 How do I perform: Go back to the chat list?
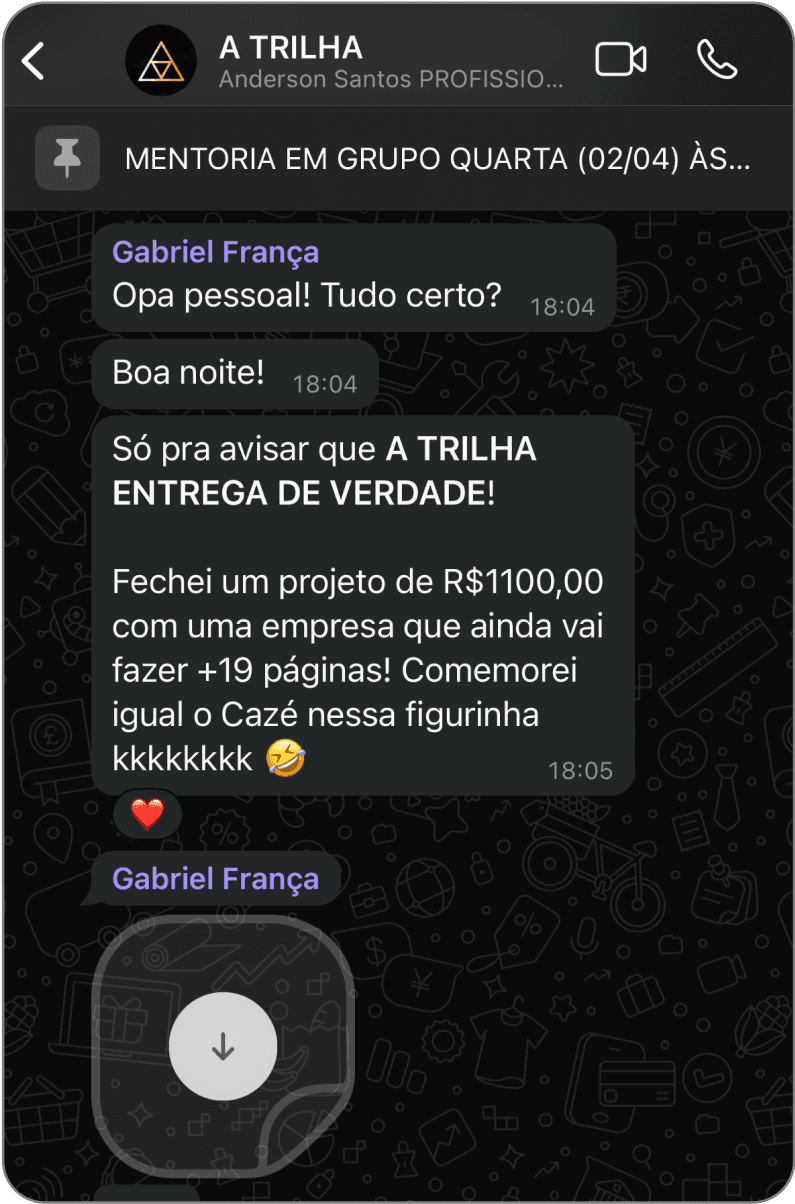point(34,61)
